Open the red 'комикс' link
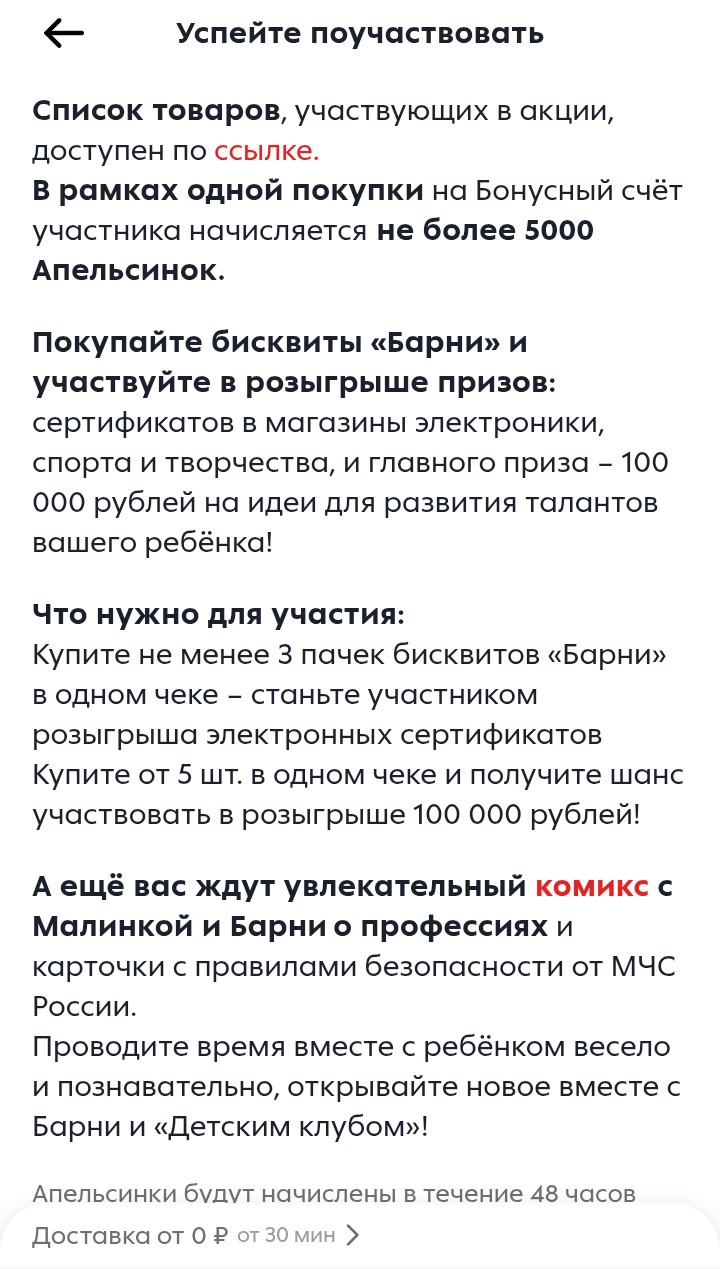The height and width of the screenshot is (1269, 720). pyautogui.click(x=592, y=886)
